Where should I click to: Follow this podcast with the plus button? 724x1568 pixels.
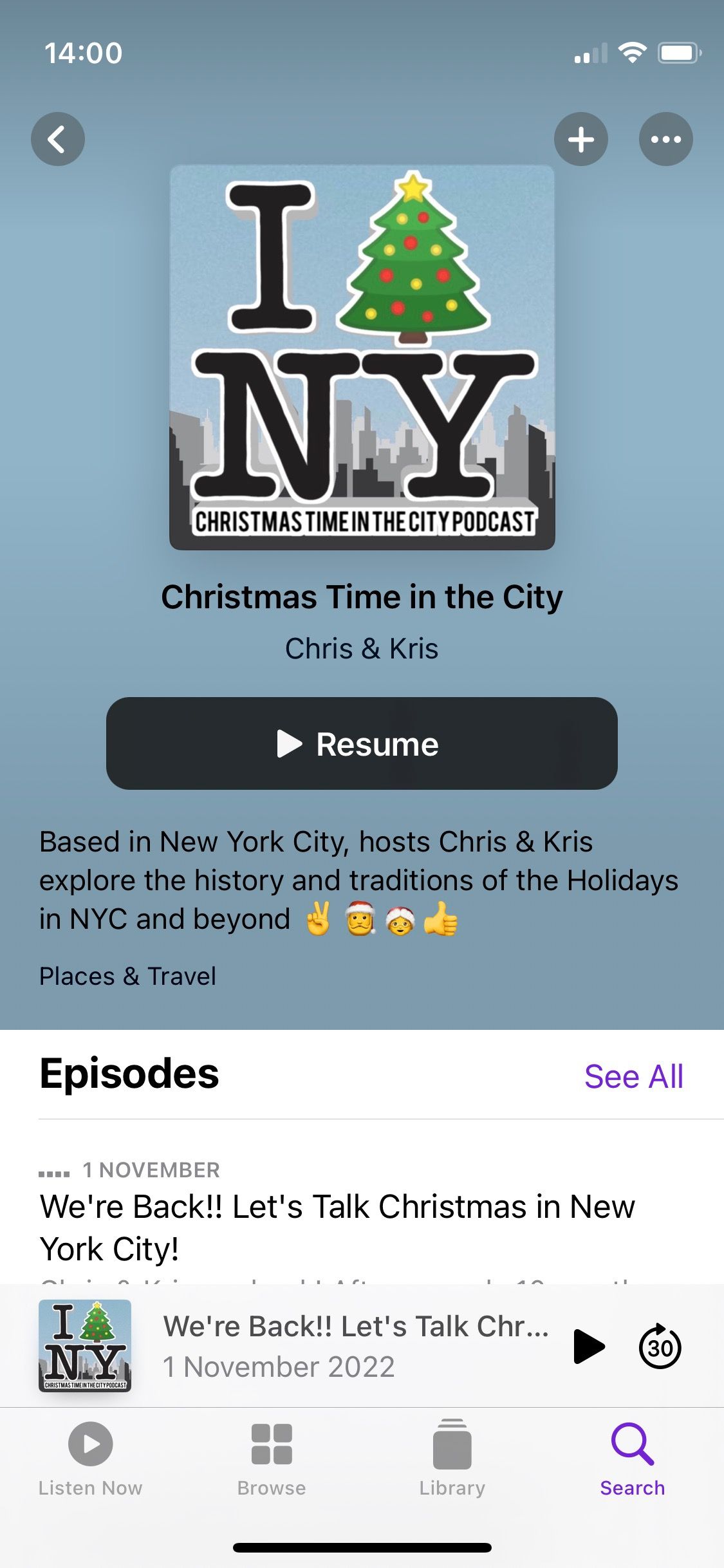580,139
